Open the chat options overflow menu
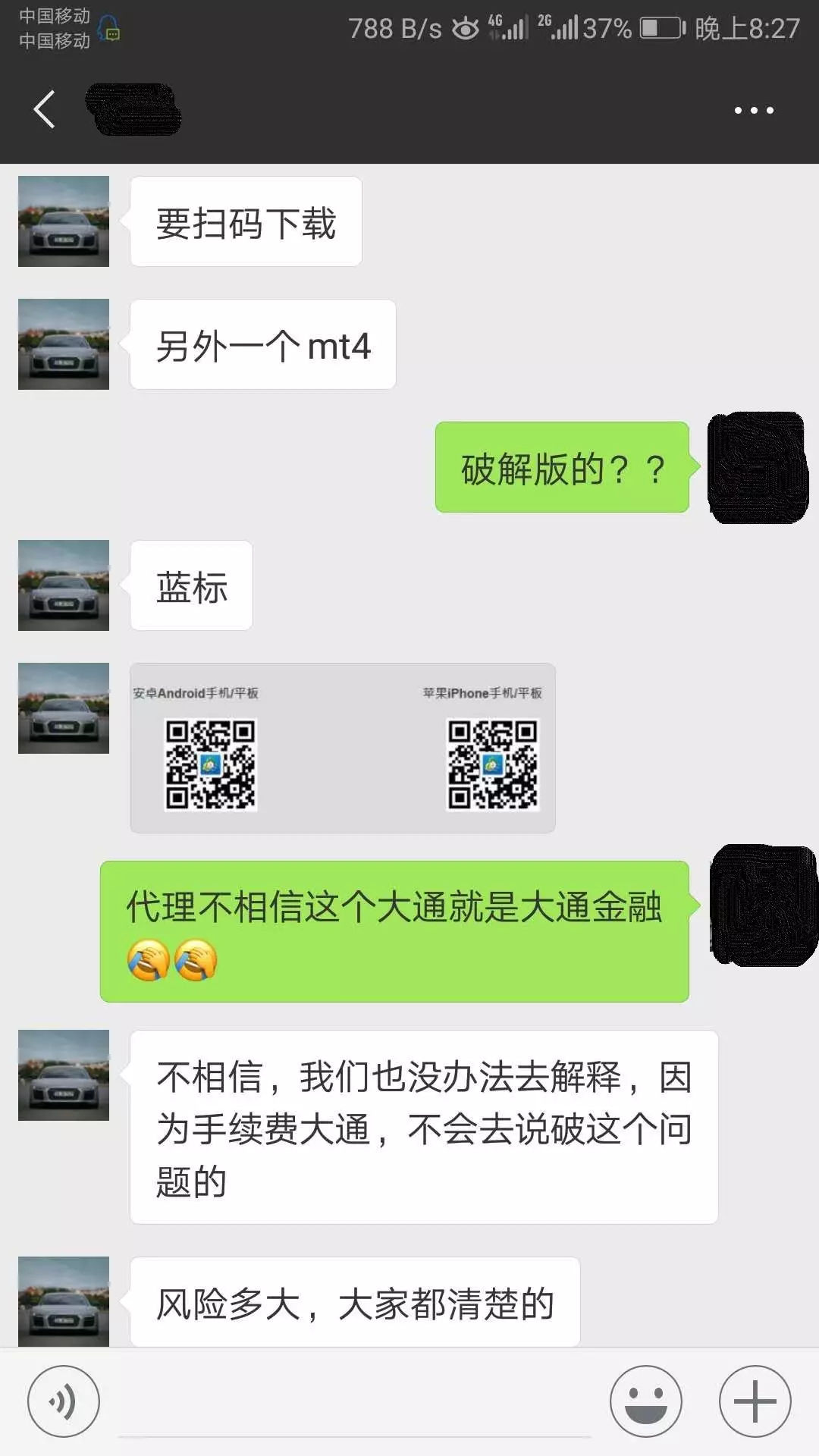Viewport: 819px width, 1456px height. tap(753, 111)
